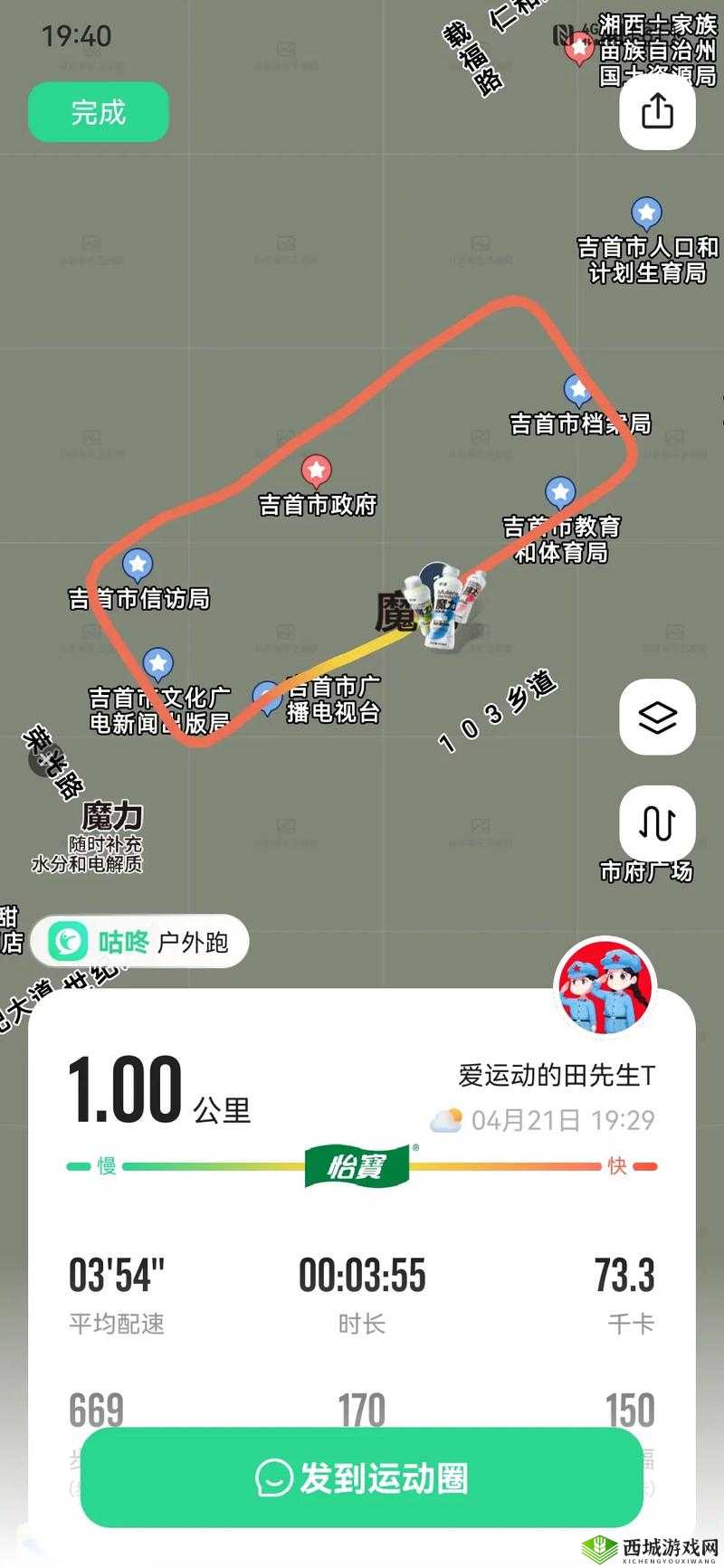Select the 吉首市政府 star marker
The width and height of the screenshot is (724, 1568).
pos(316,470)
